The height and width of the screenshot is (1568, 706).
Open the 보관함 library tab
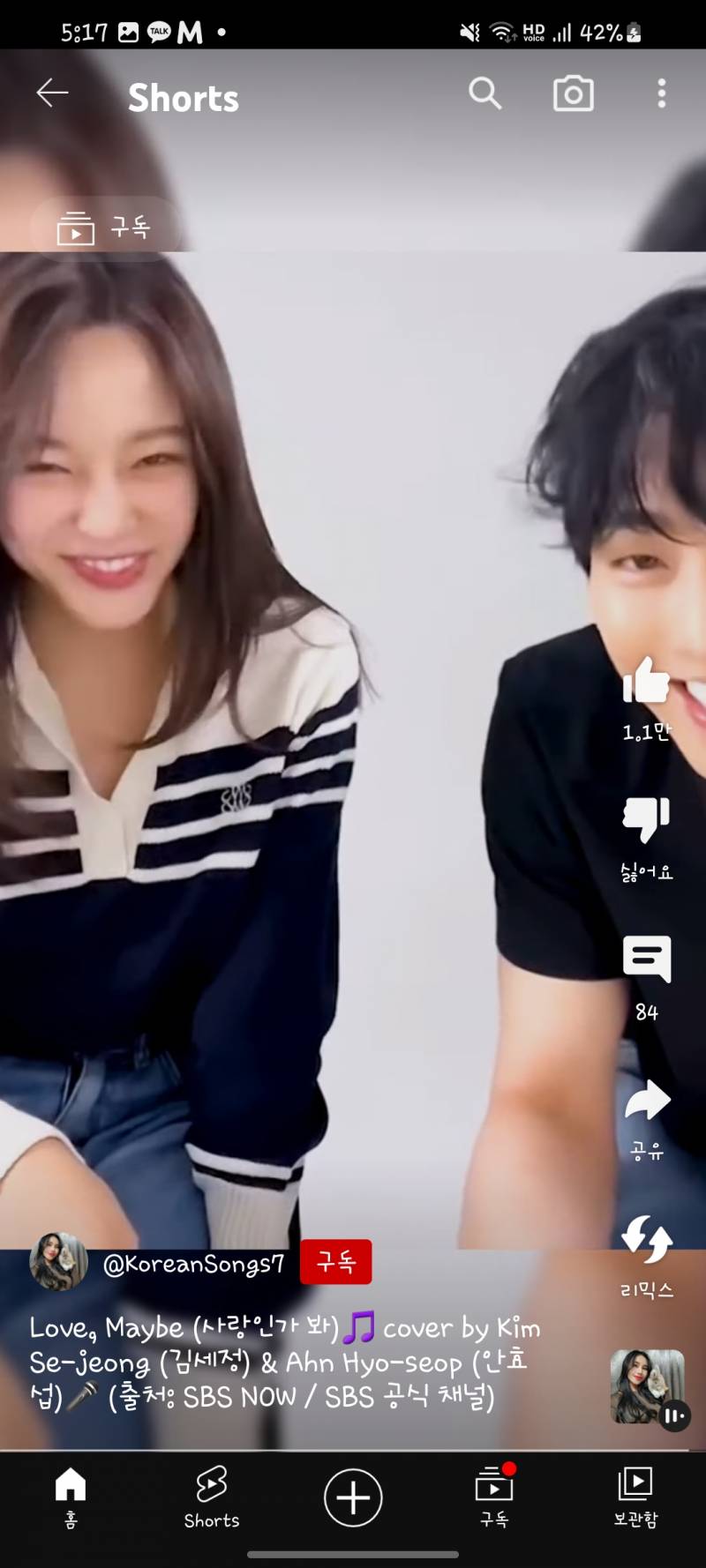tap(635, 1497)
